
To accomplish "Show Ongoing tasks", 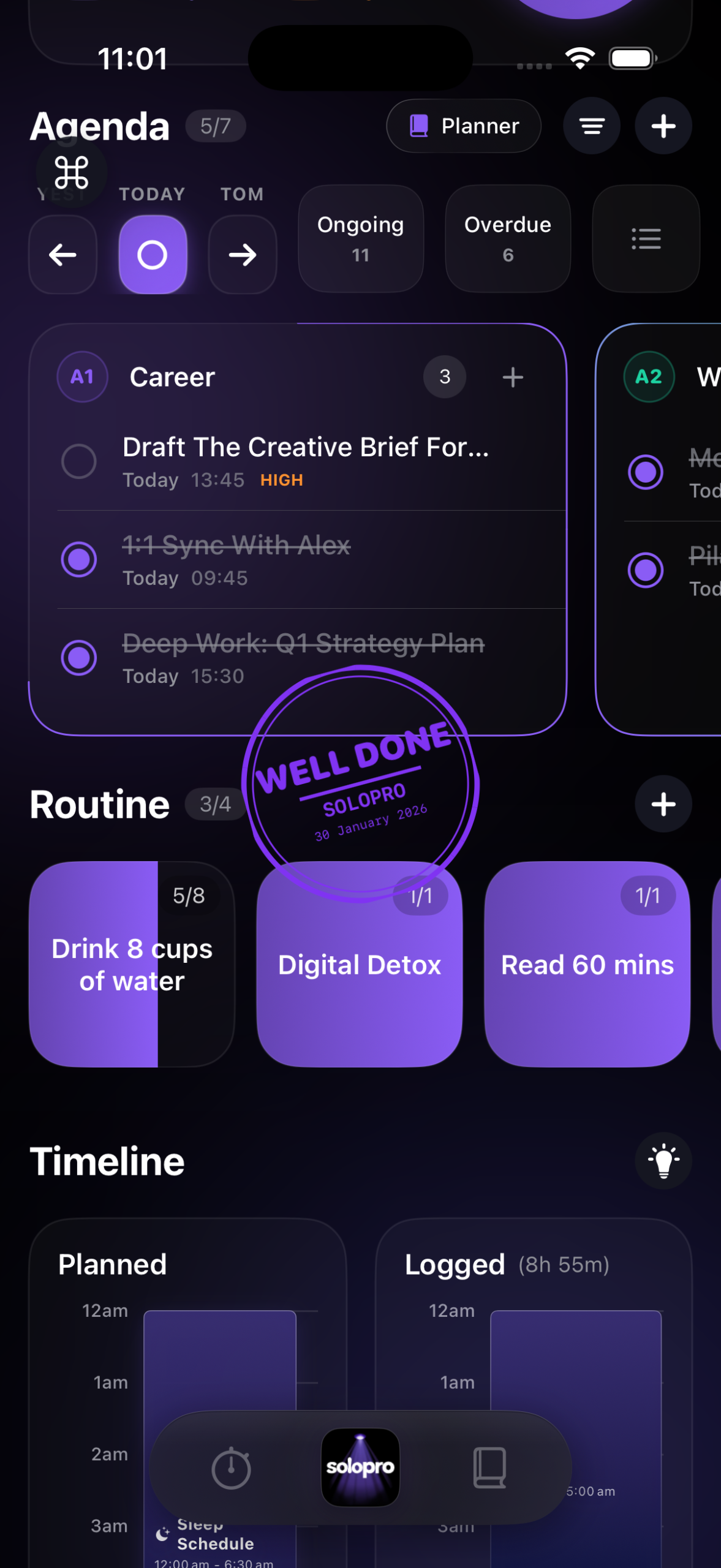I will point(361,239).
